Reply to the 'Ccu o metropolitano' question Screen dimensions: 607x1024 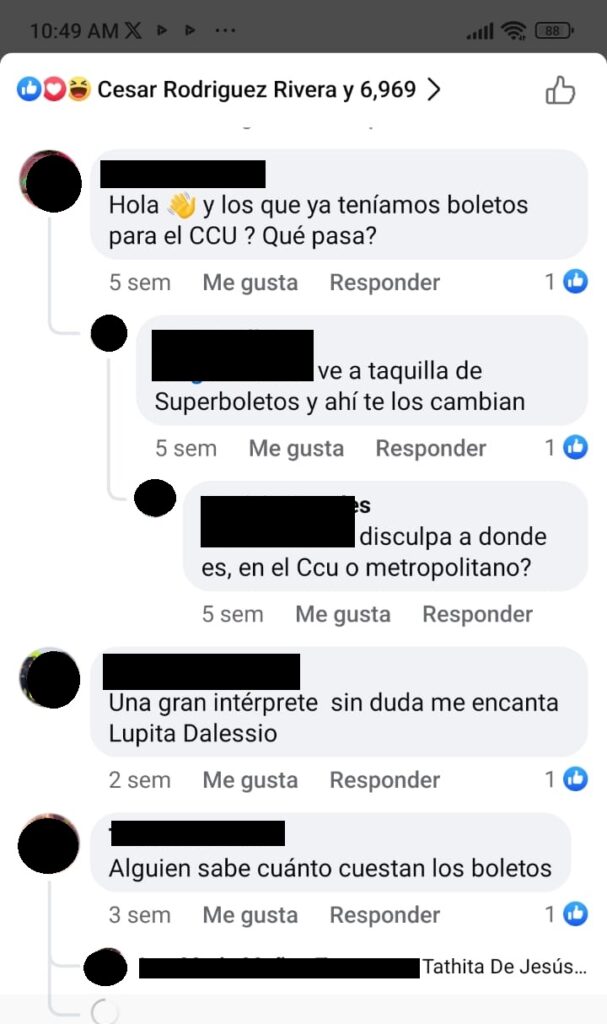(477, 614)
